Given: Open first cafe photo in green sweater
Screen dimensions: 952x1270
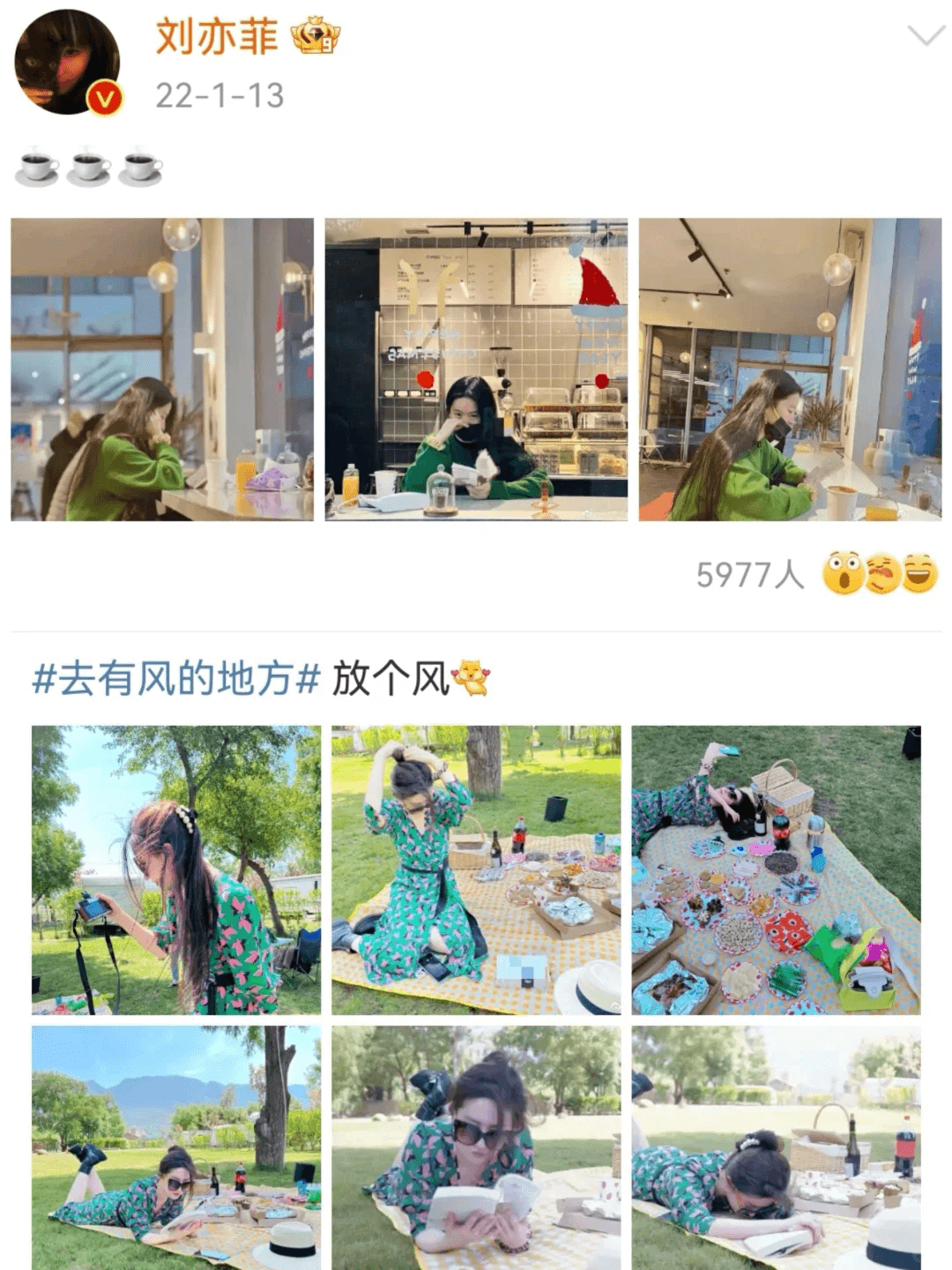Looking at the screenshot, I should click(162, 370).
